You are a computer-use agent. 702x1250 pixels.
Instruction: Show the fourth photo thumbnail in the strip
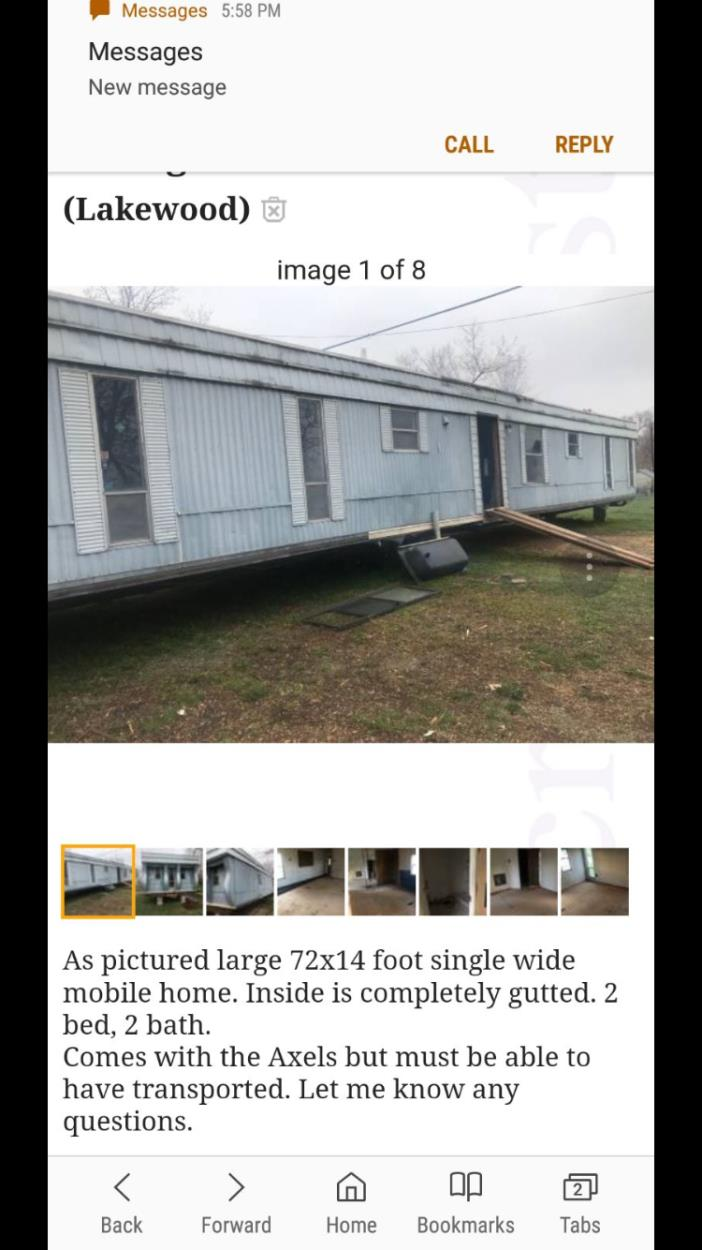click(x=310, y=881)
